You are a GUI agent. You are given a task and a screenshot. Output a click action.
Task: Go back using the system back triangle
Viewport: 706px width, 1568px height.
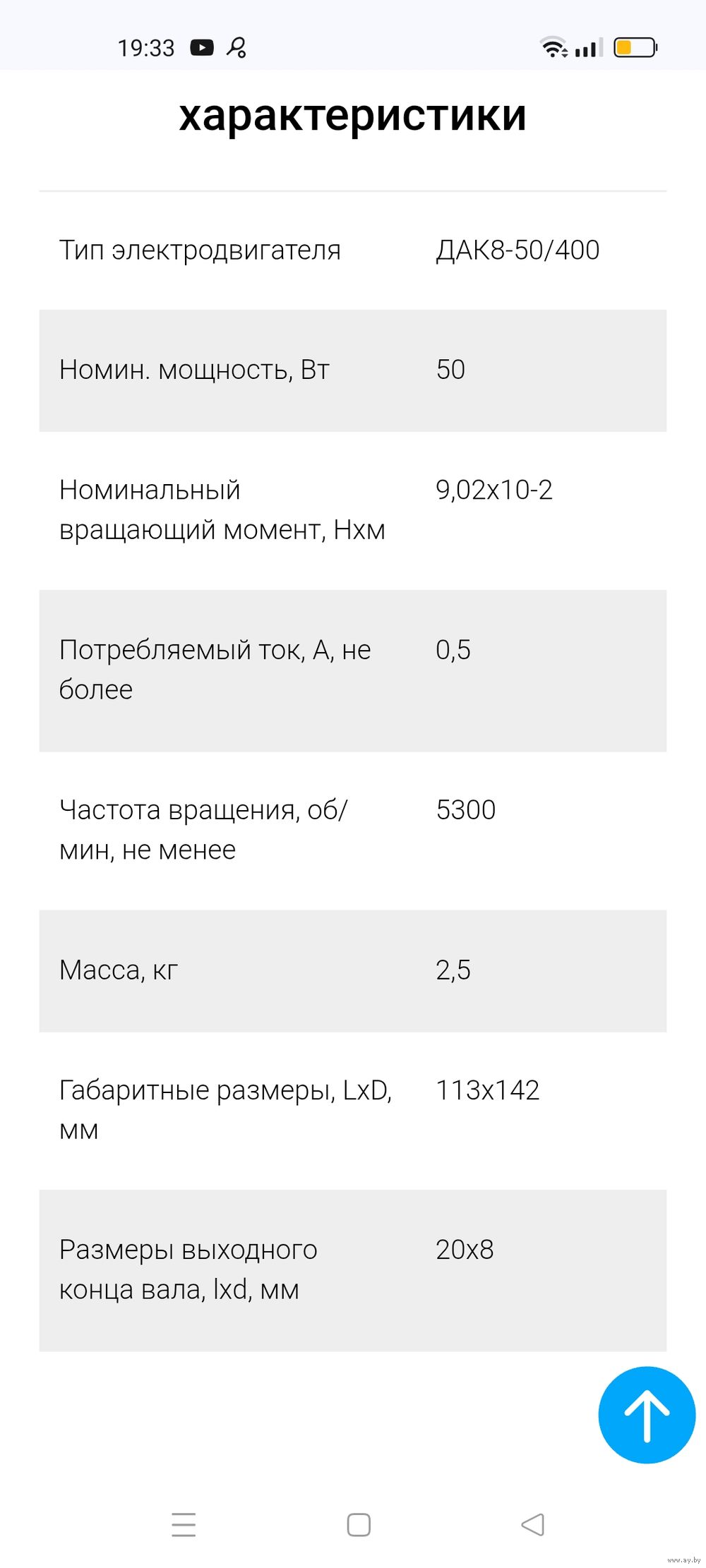click(x=533, y=1524)
